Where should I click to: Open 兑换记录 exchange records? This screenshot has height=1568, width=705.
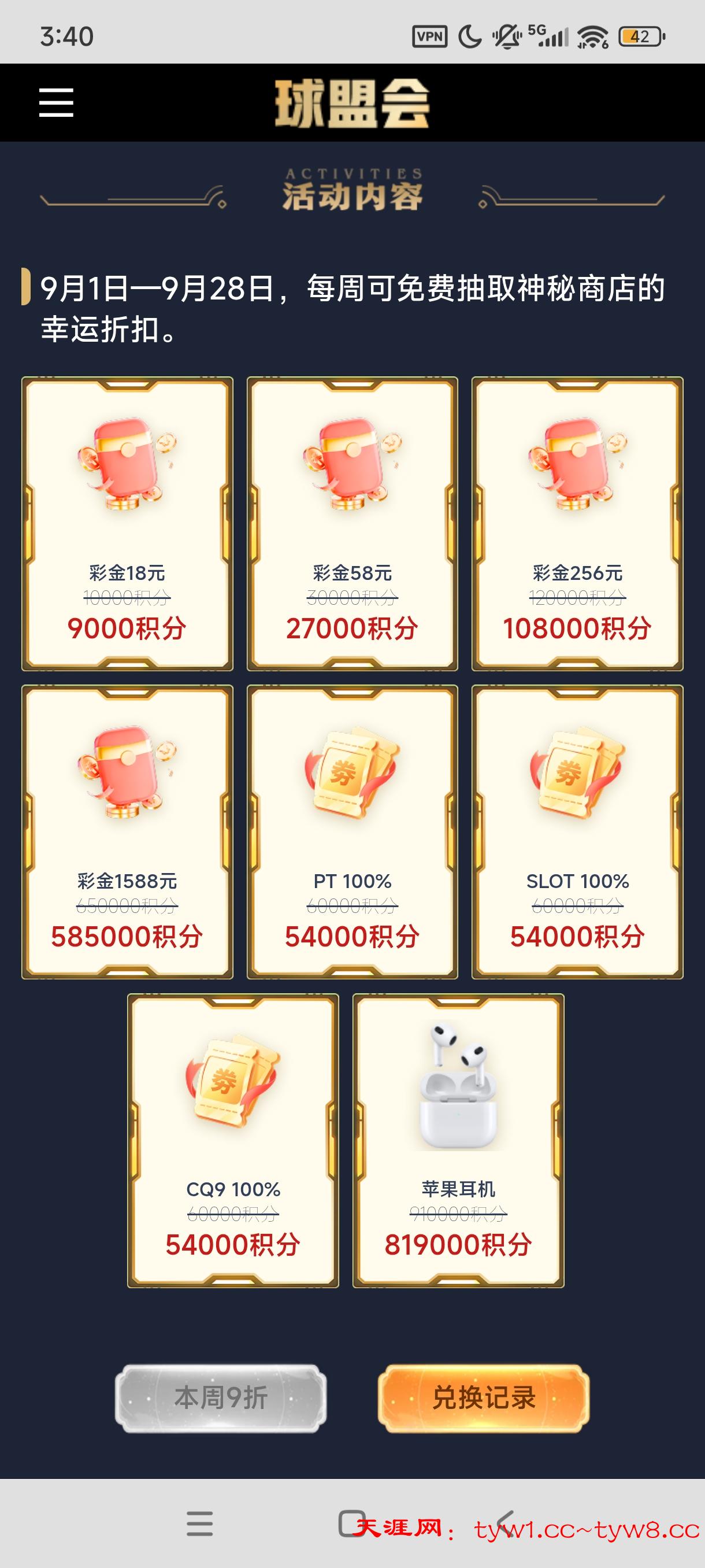coord(484,1398)
